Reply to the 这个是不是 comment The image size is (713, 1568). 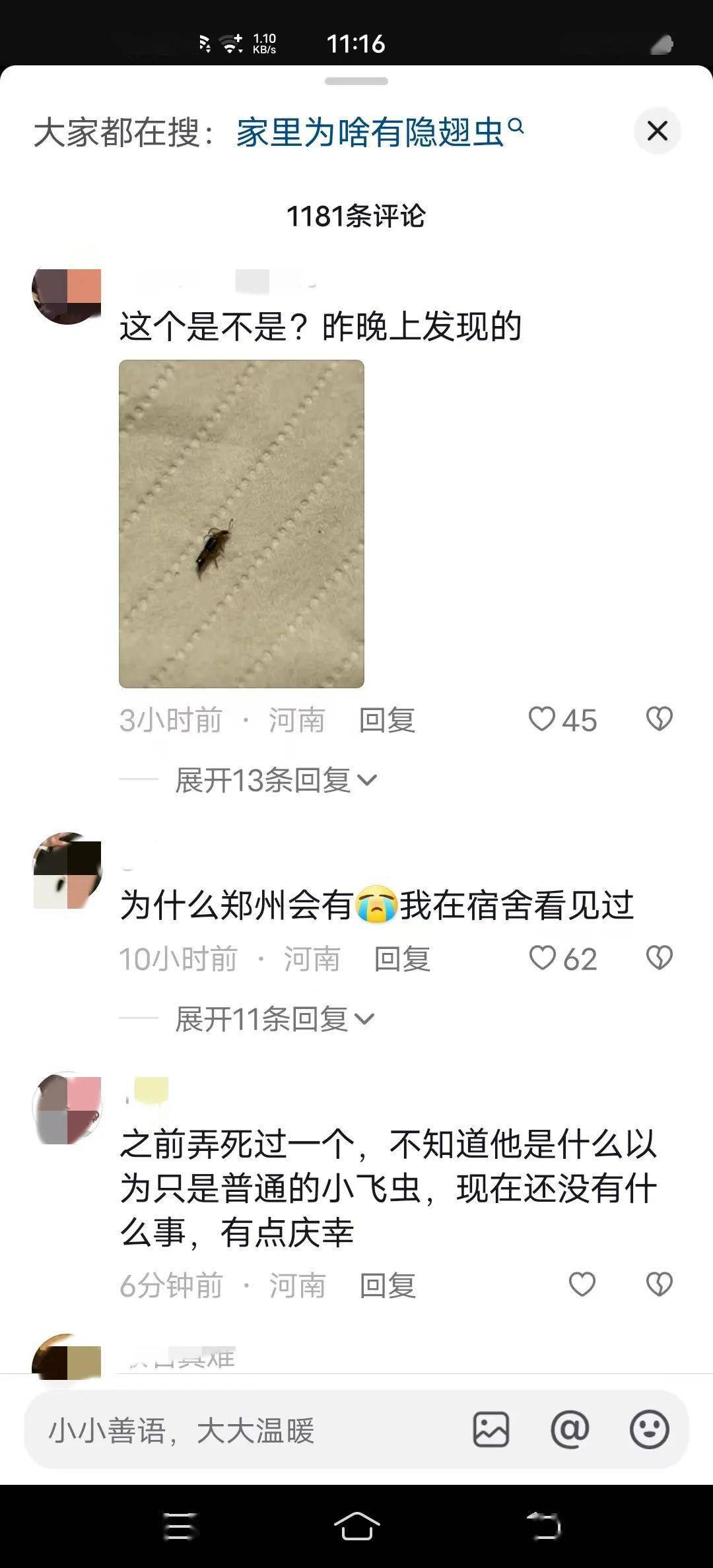(x=387, y=720)
